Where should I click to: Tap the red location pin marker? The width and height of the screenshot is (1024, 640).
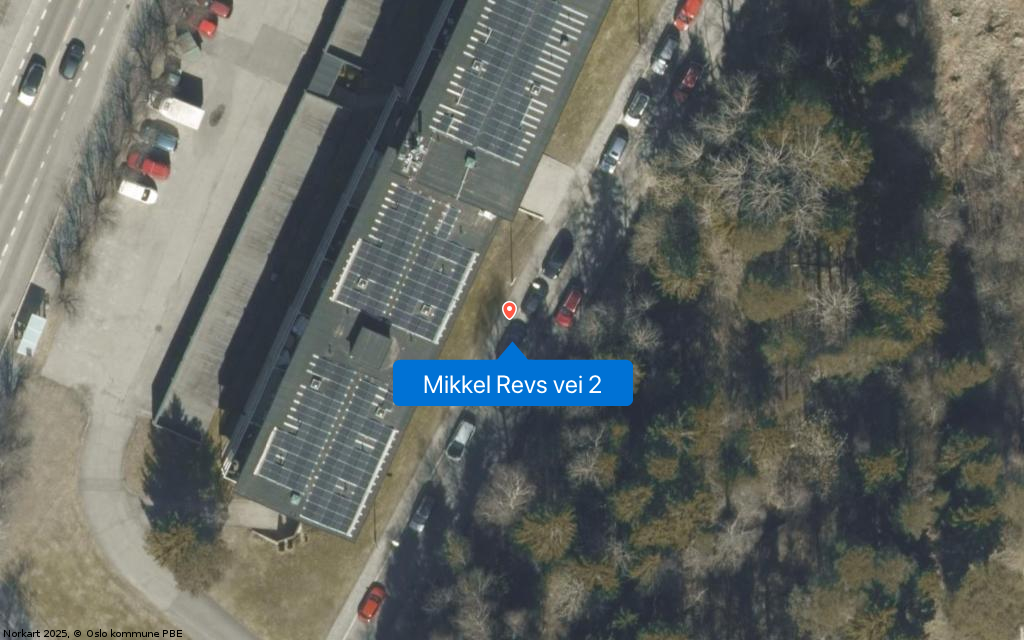[509, 310]
